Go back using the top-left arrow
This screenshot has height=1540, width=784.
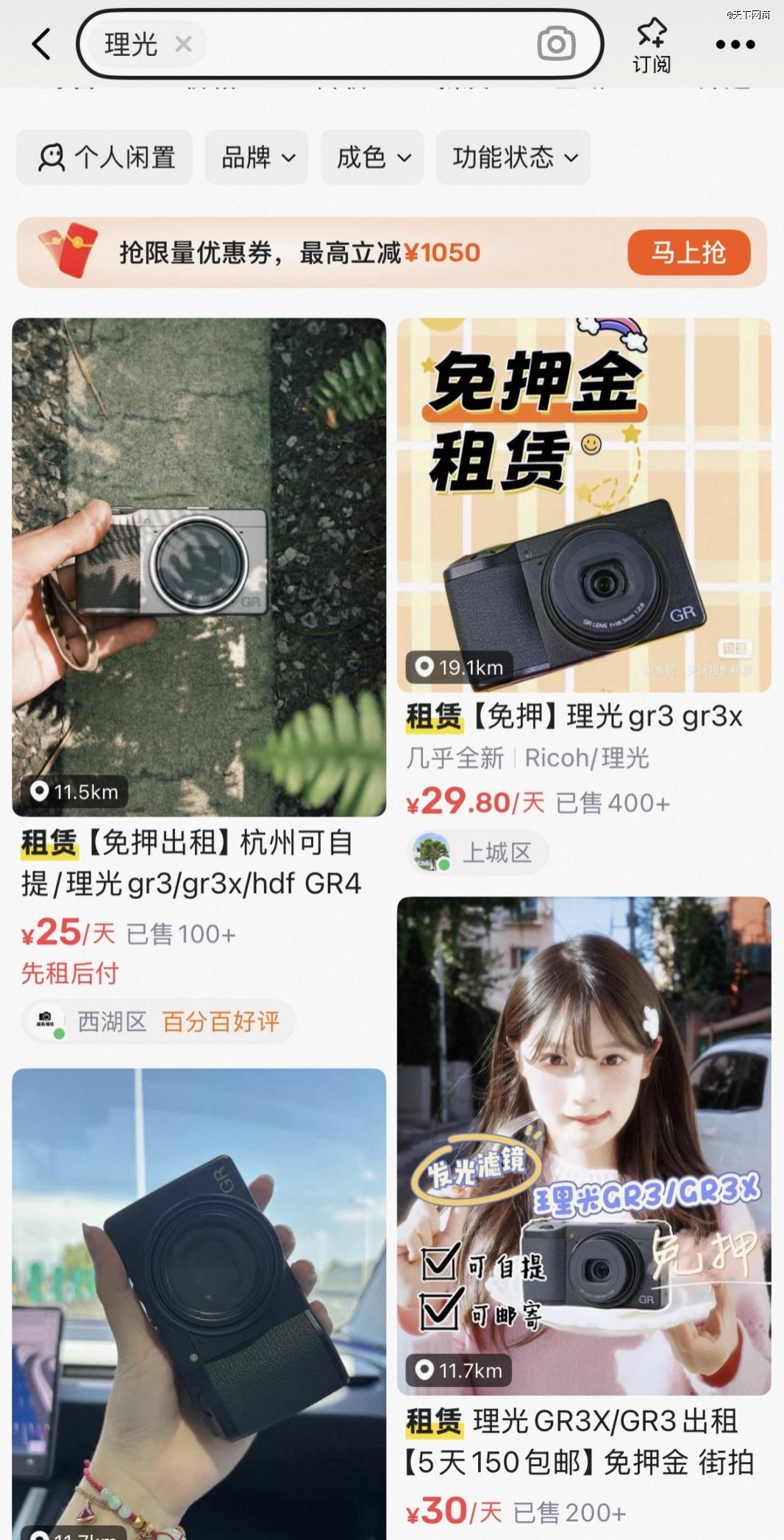click(42, 44)
